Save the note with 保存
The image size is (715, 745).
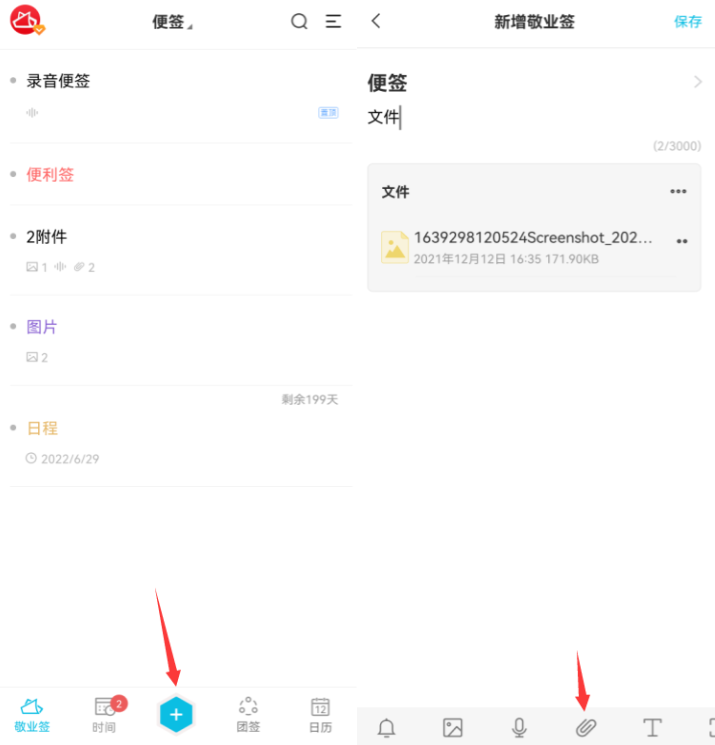click(688, 21)
